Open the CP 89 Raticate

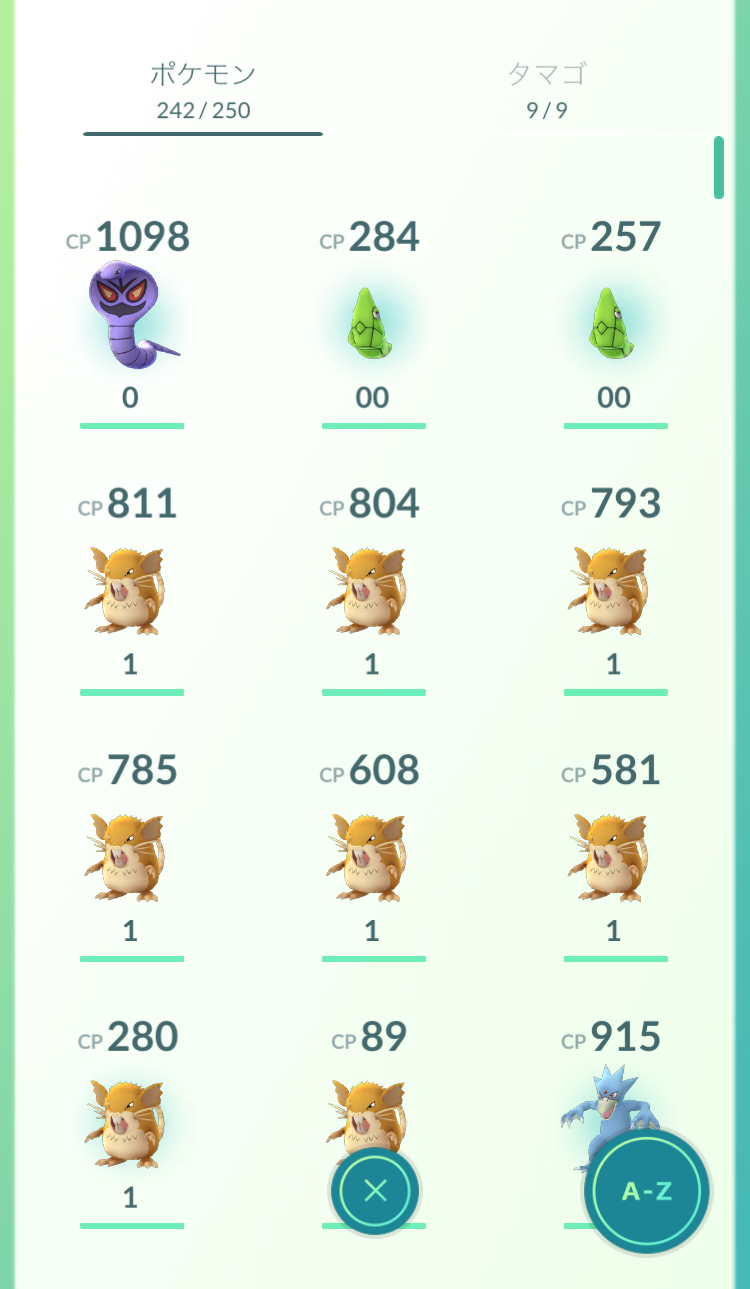tap(372, 1100)
